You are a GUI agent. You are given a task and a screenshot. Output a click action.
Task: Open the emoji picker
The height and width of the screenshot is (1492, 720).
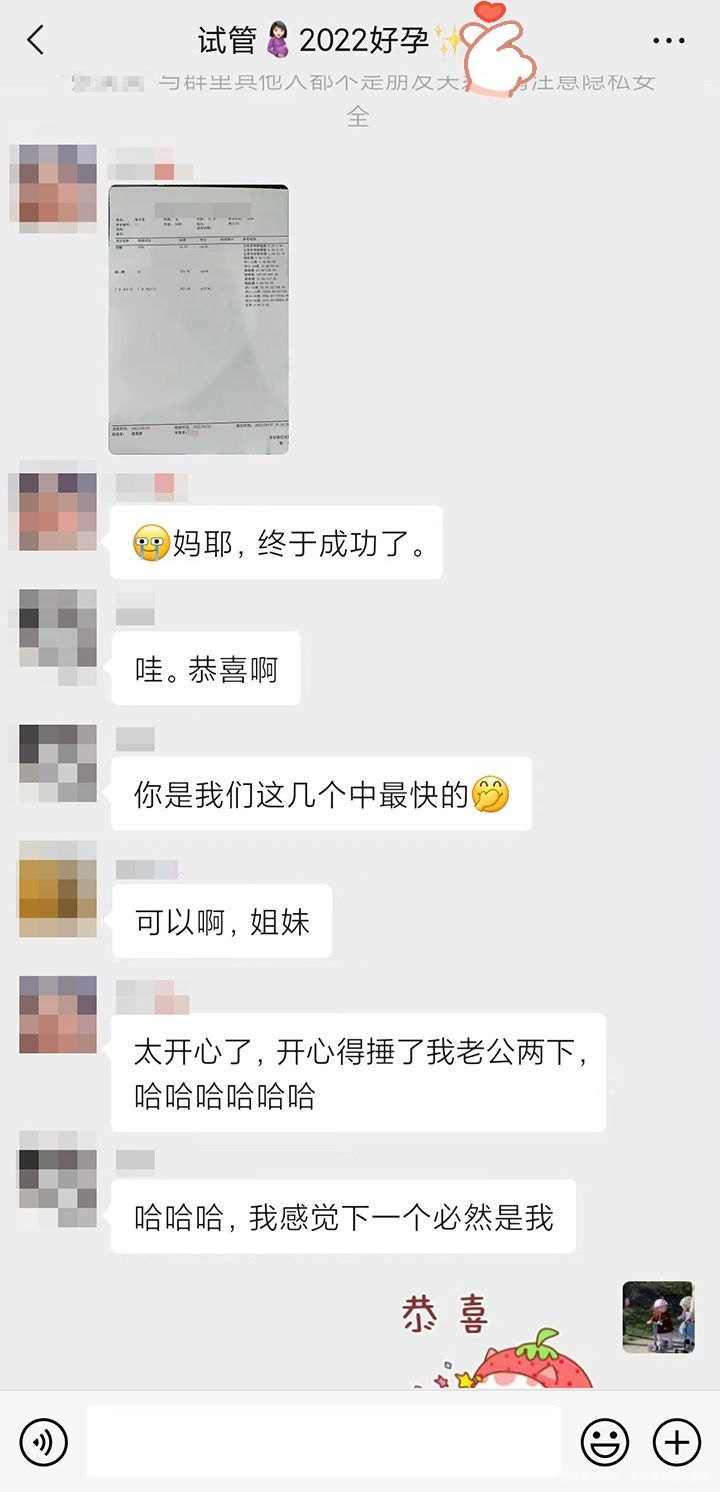(605, 1443)
